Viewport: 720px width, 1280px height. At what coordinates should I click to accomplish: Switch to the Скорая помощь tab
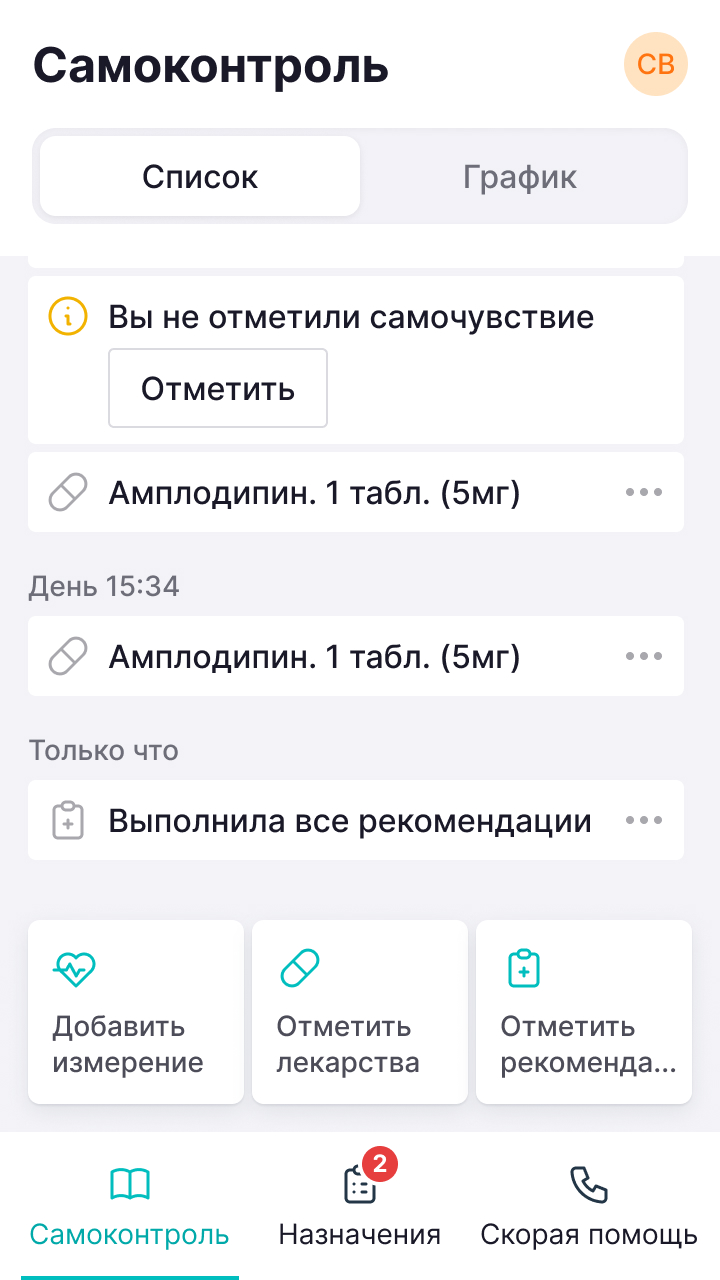589,1207
